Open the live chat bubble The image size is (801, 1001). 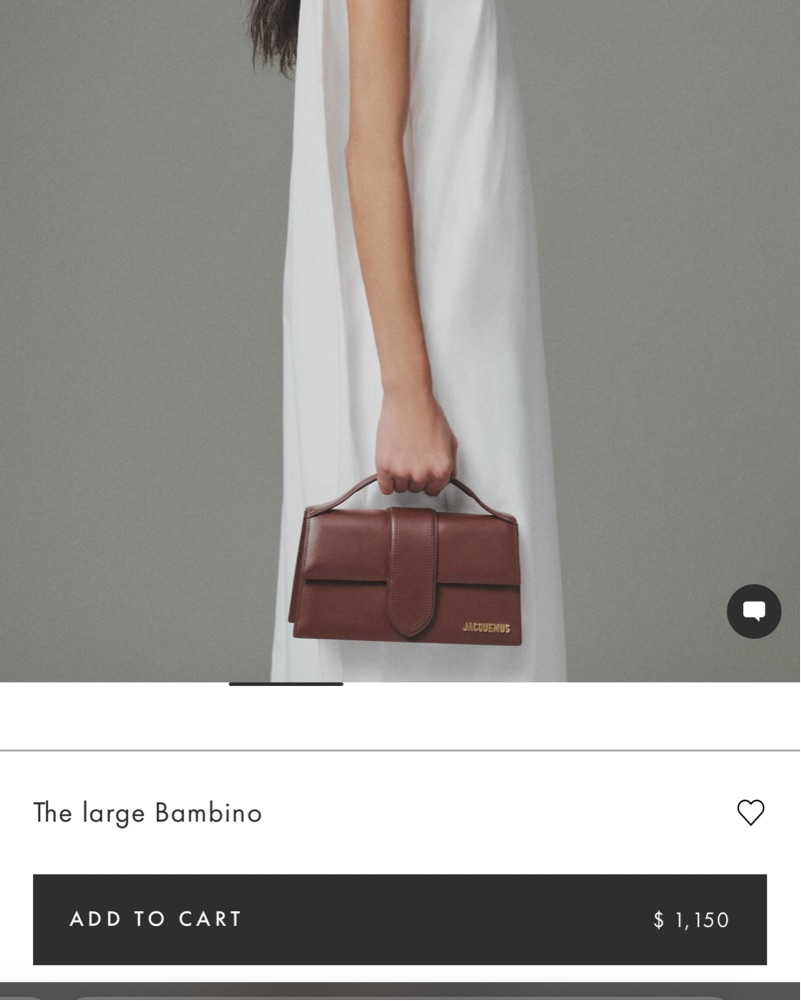[x=753, y=611]
